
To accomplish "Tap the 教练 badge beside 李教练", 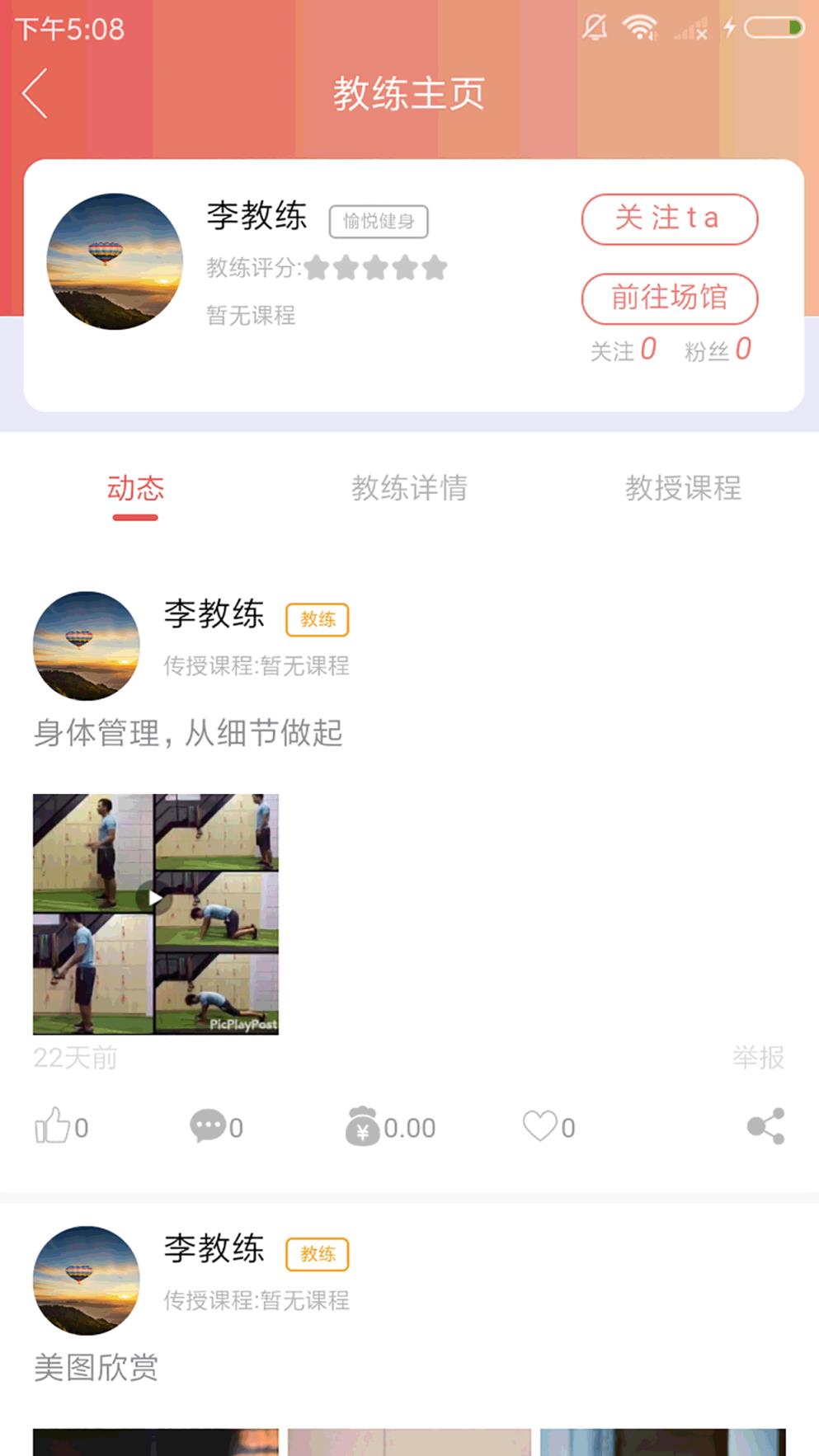I will point(318,620).
